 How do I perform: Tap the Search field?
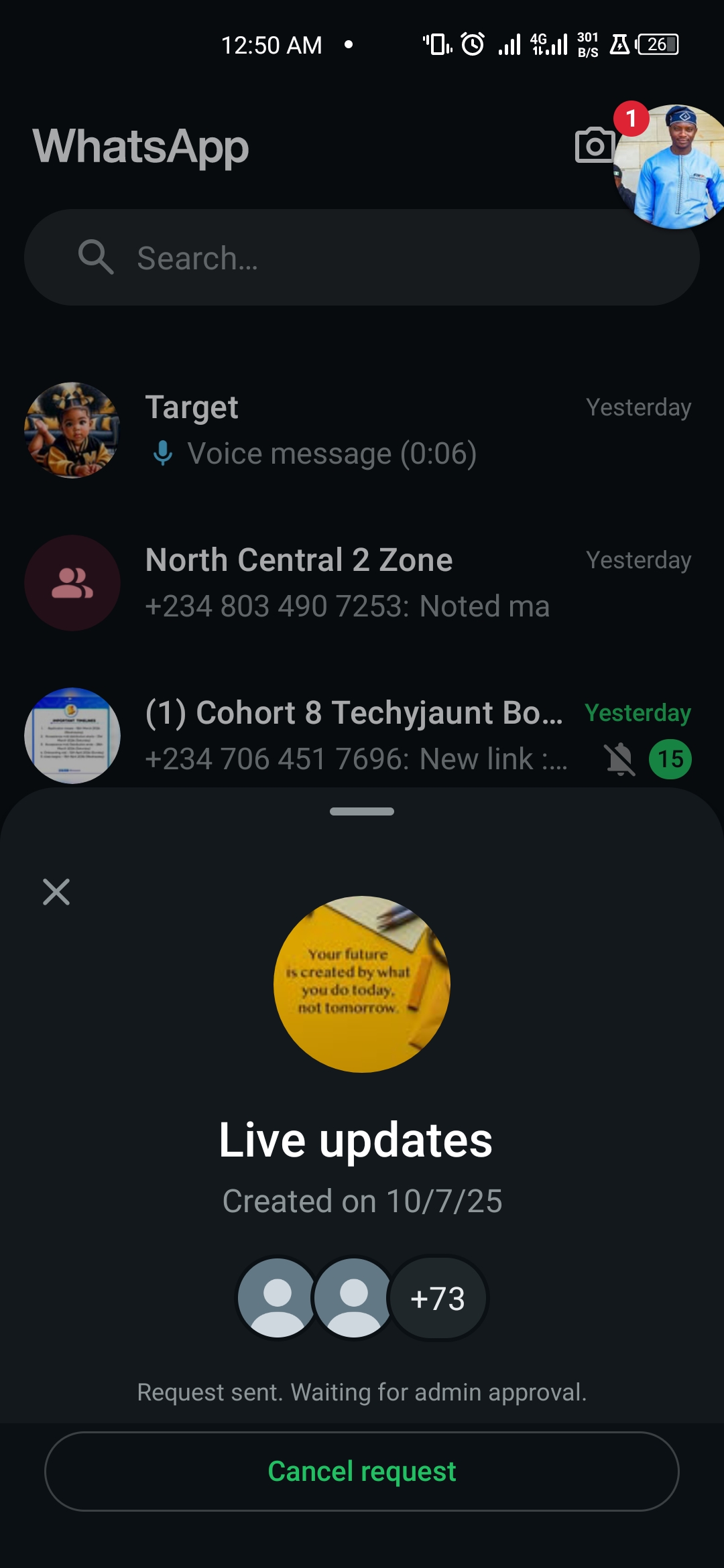pyautogui.click(x=362, y=257)
